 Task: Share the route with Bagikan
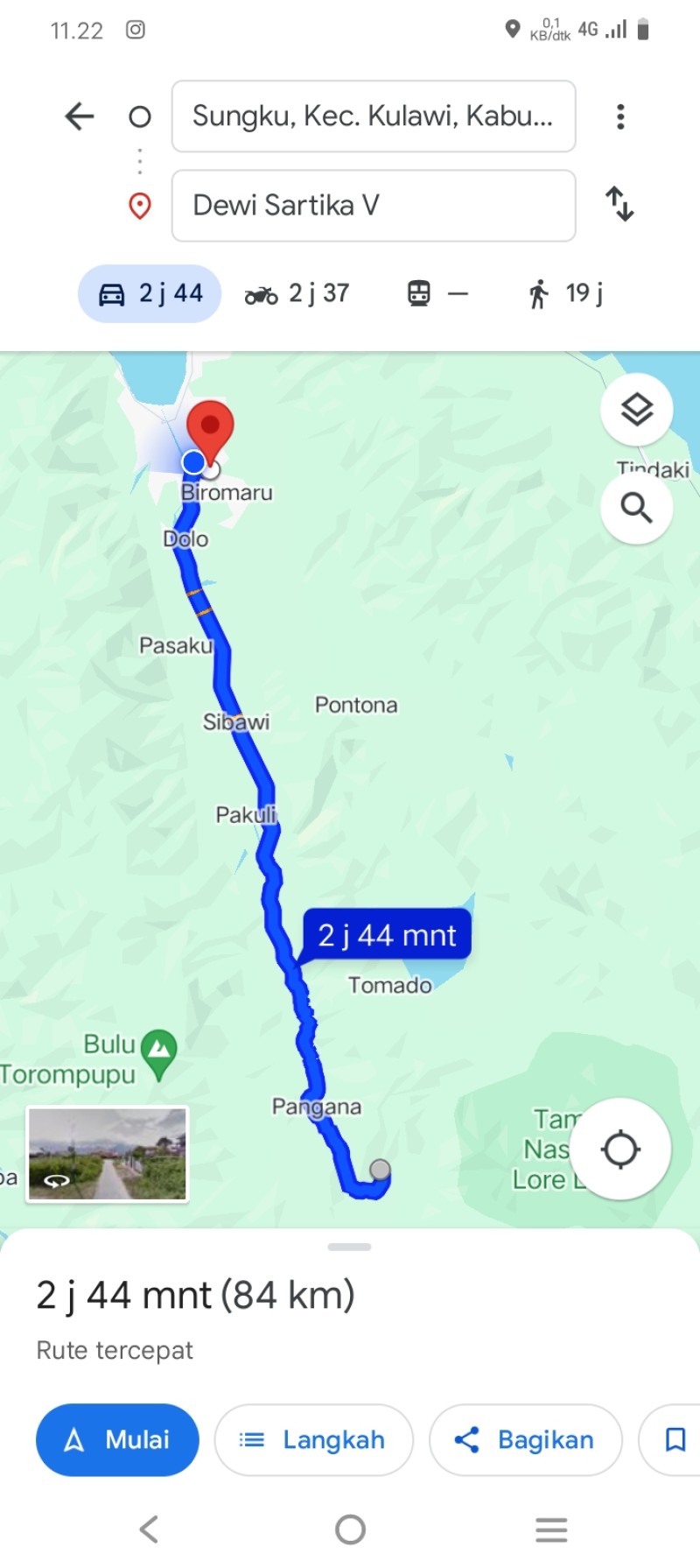tap(525, 1440)
